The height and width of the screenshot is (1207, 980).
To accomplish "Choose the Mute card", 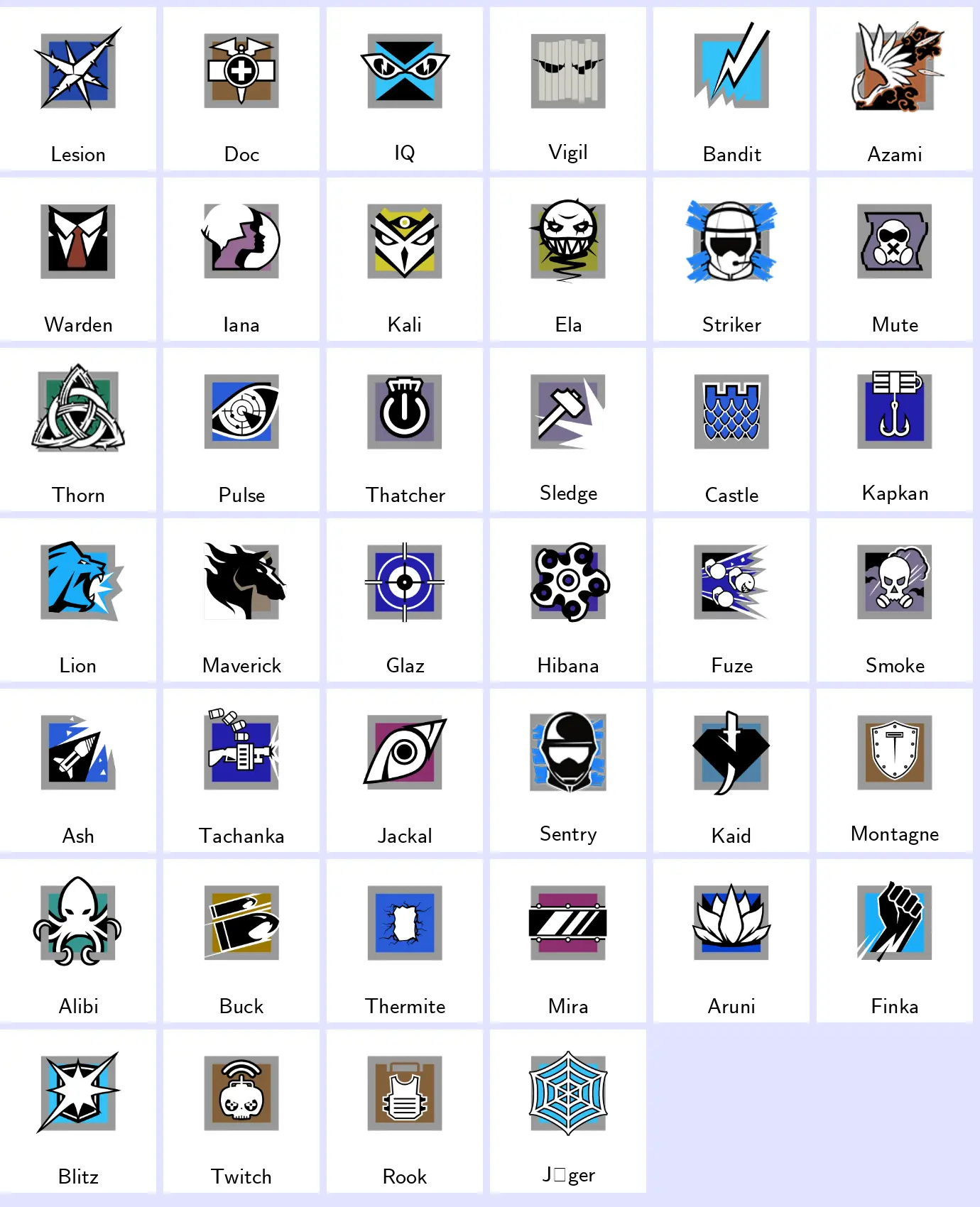I will 895,259.
